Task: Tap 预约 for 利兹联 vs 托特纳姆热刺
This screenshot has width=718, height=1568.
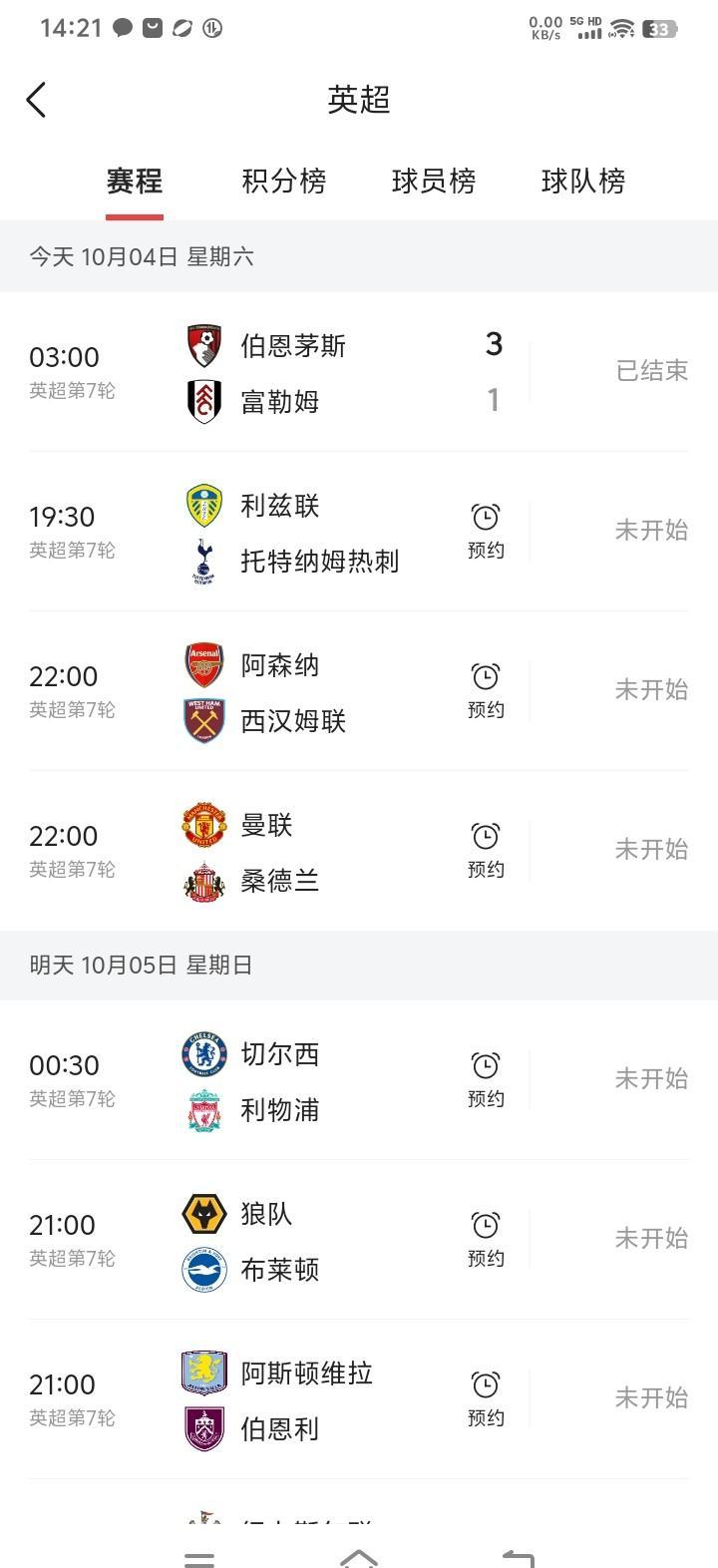Action: coord(486,531)
